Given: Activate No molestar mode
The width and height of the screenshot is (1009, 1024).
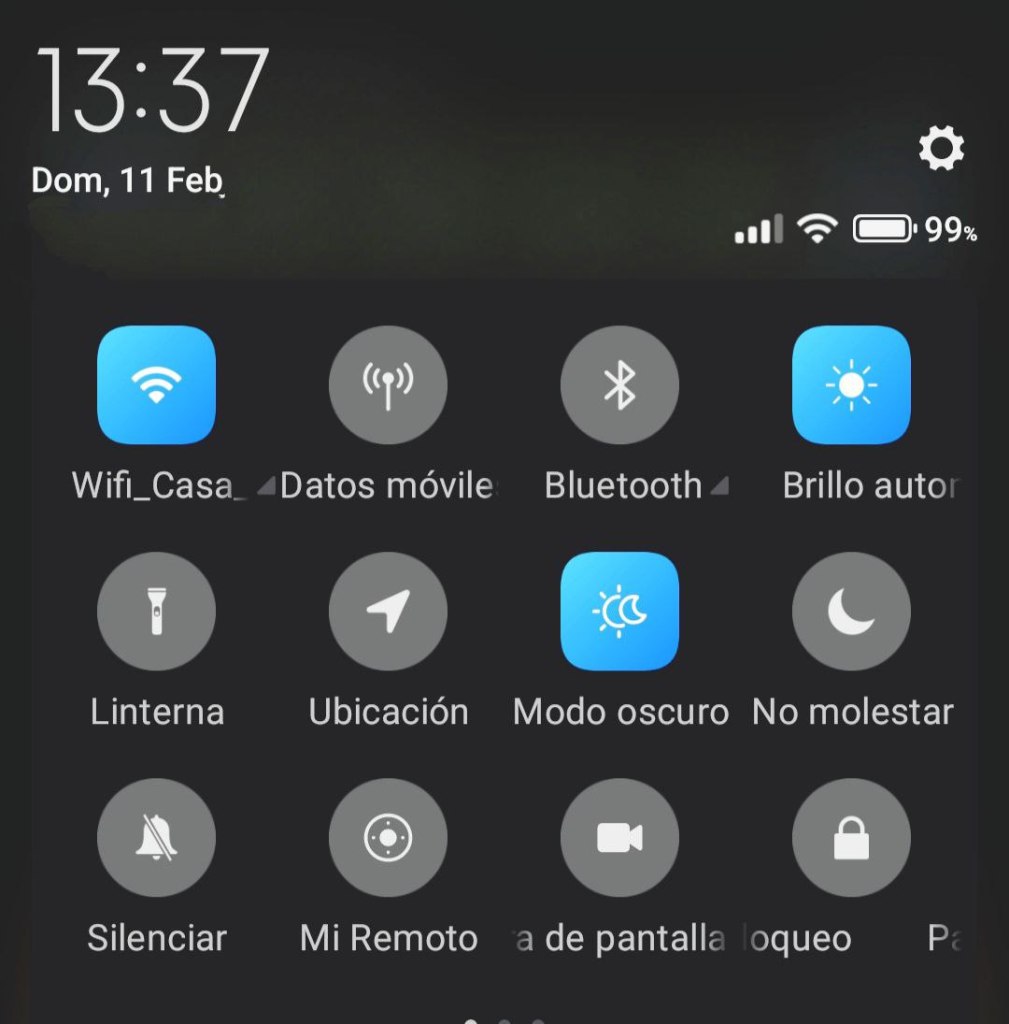Looking at the screenshot, I should 851,611.
